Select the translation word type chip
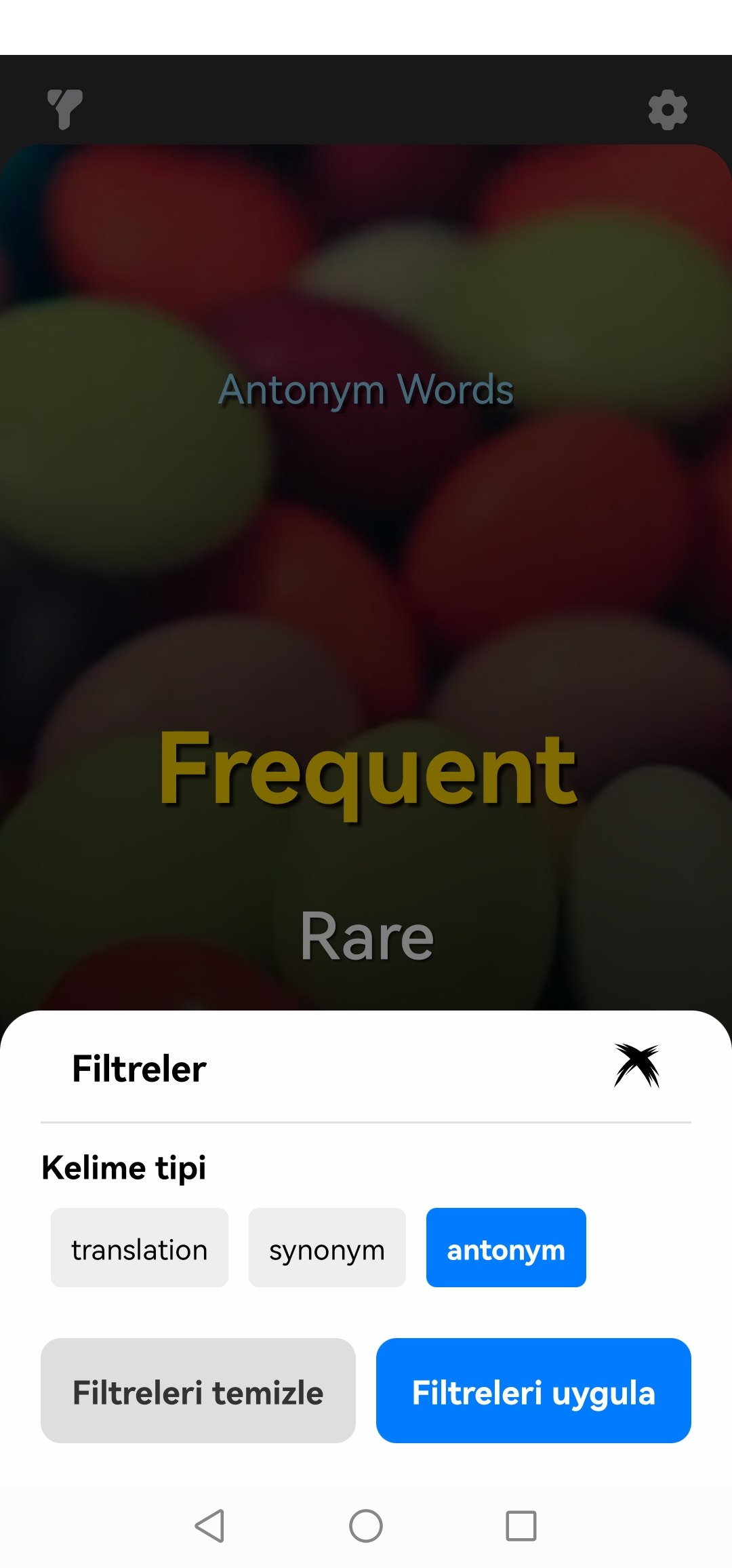 coord(140,1248)
